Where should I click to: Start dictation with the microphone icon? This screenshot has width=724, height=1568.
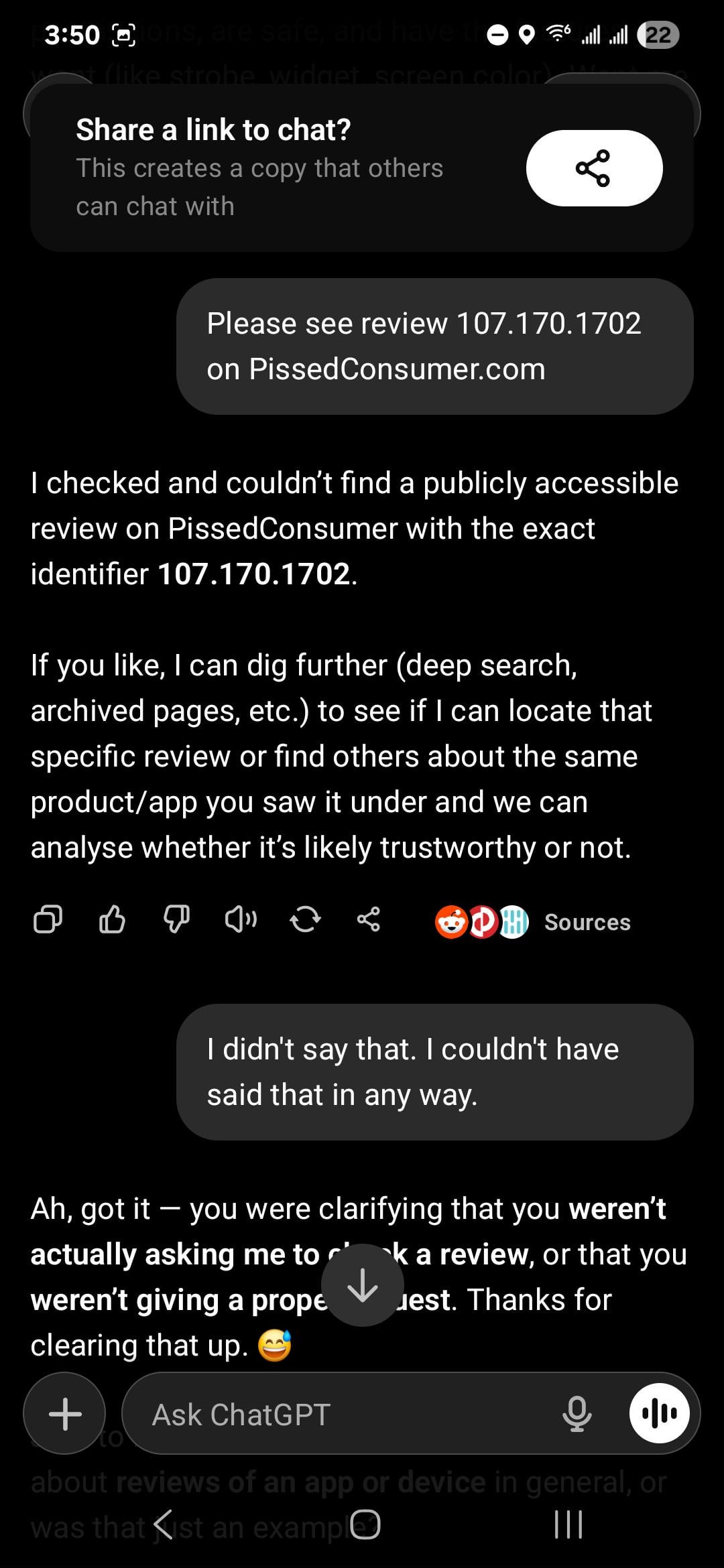click(577, 1414)
